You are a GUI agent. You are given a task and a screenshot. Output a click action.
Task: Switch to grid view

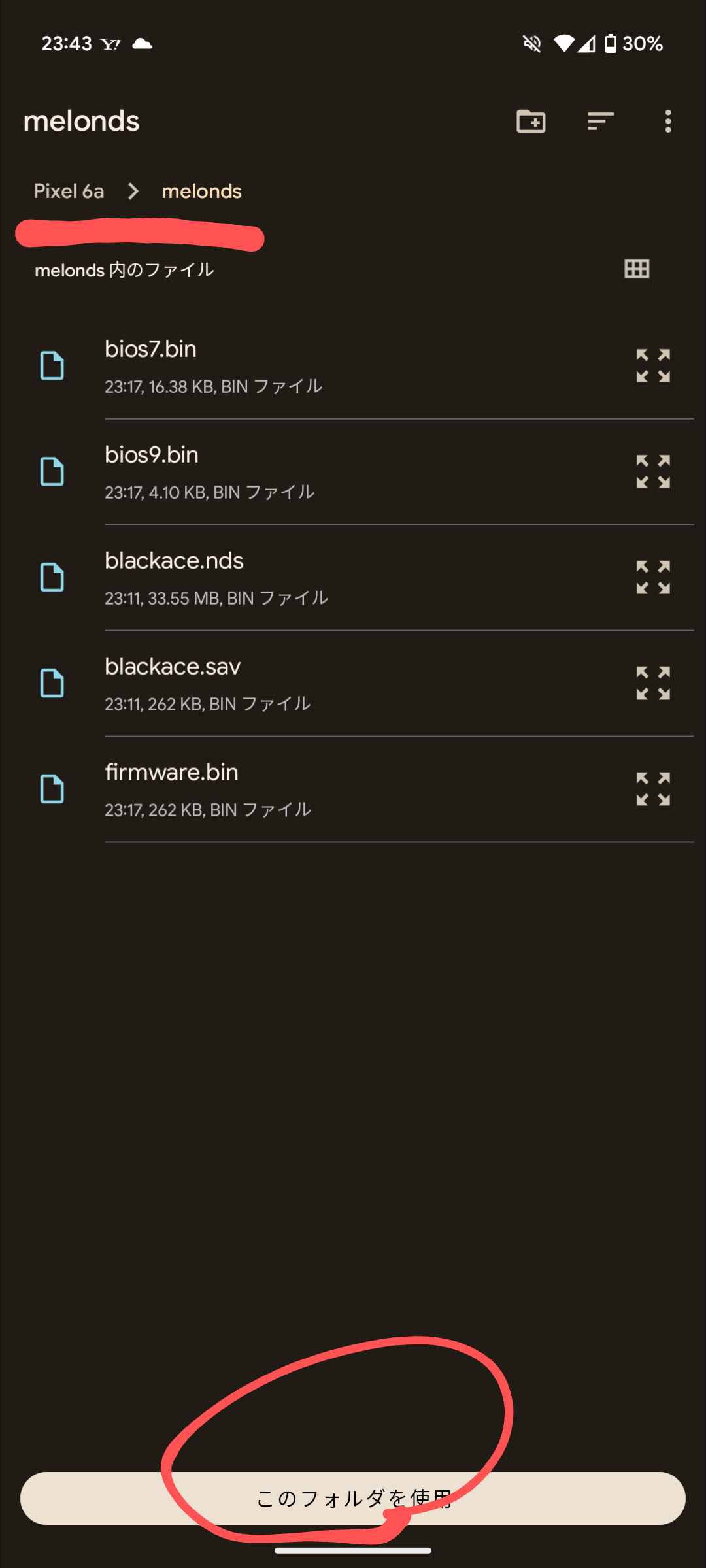(637, 269)
